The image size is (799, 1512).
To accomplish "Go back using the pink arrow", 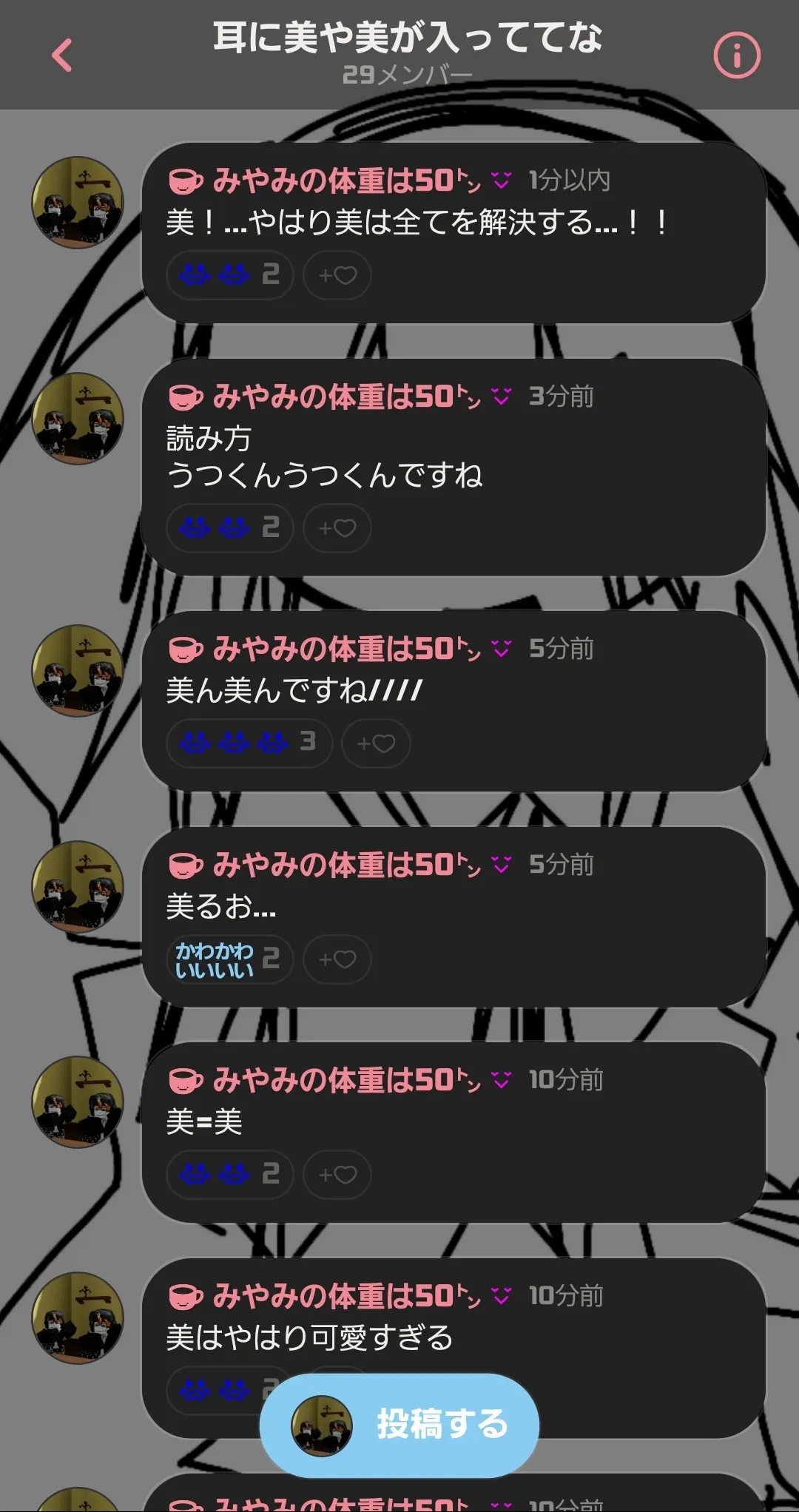I will coord(62,55).
